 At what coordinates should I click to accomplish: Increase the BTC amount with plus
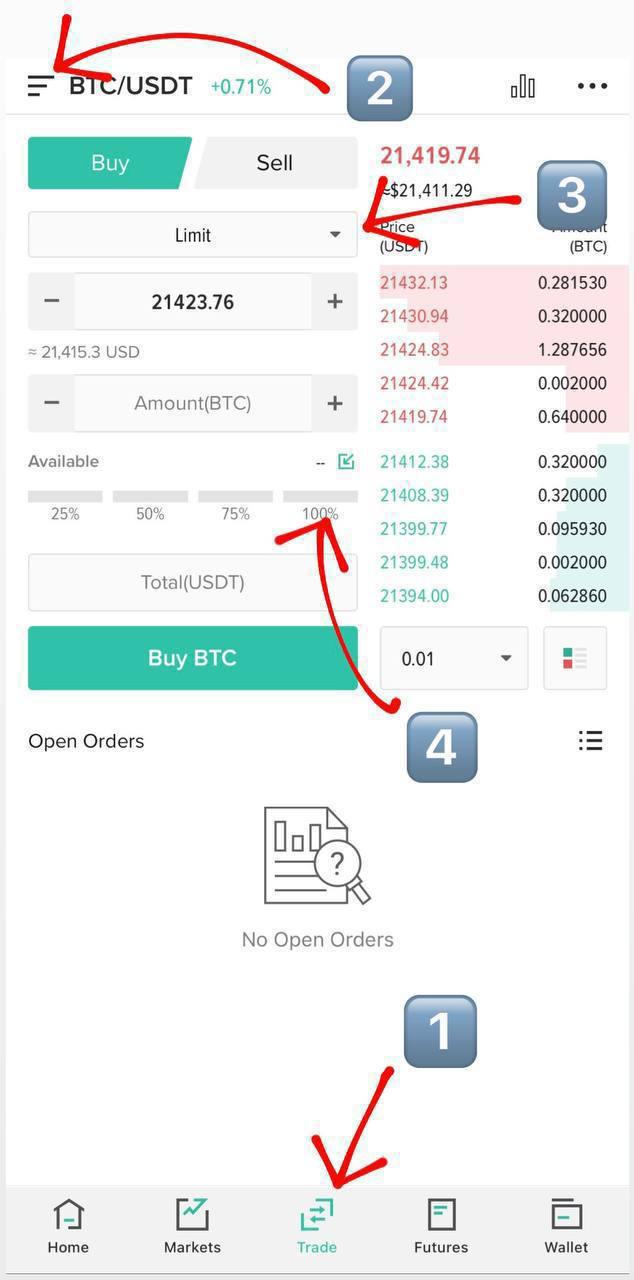click(334, 403)
